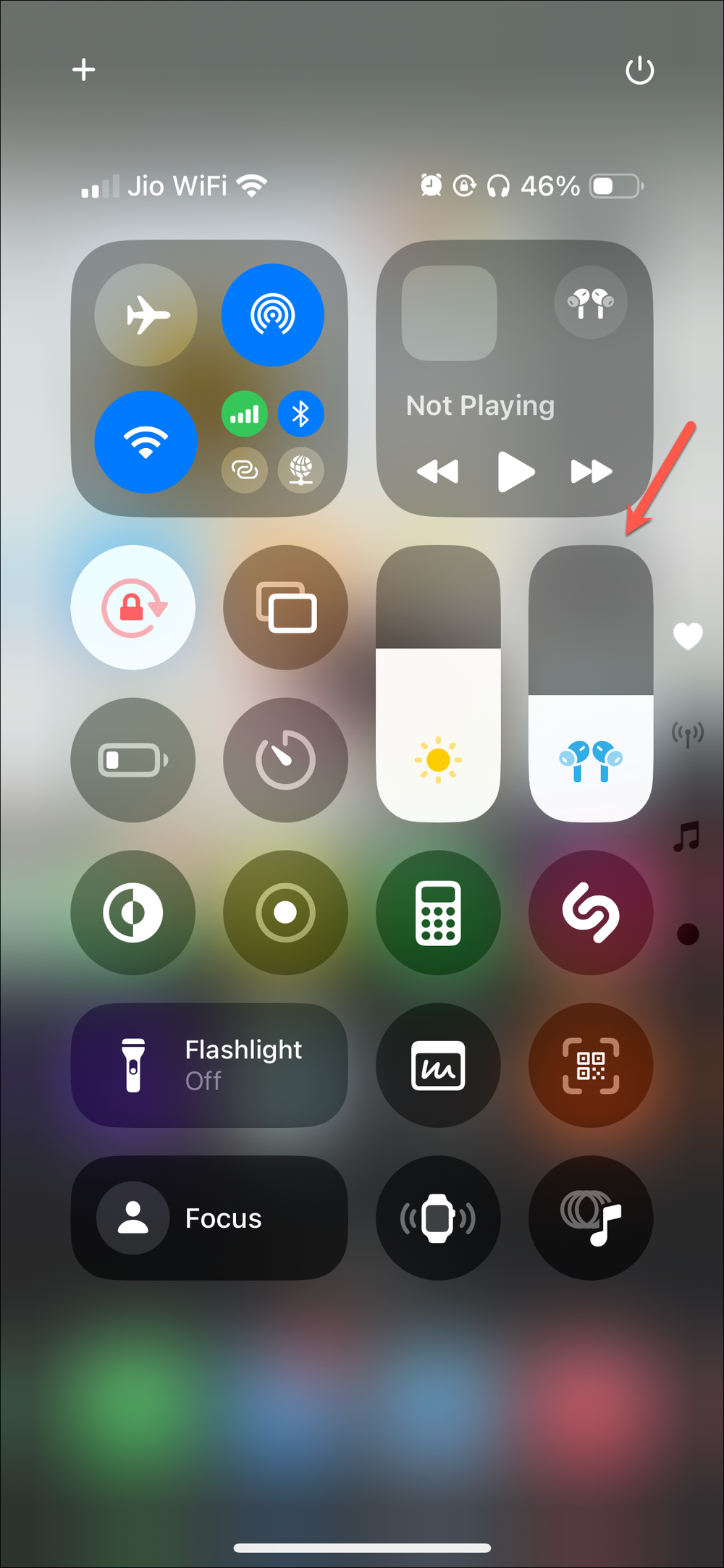Toggle Bluetooth off
Screen dimensions: 724x1568
coord(300,414)
